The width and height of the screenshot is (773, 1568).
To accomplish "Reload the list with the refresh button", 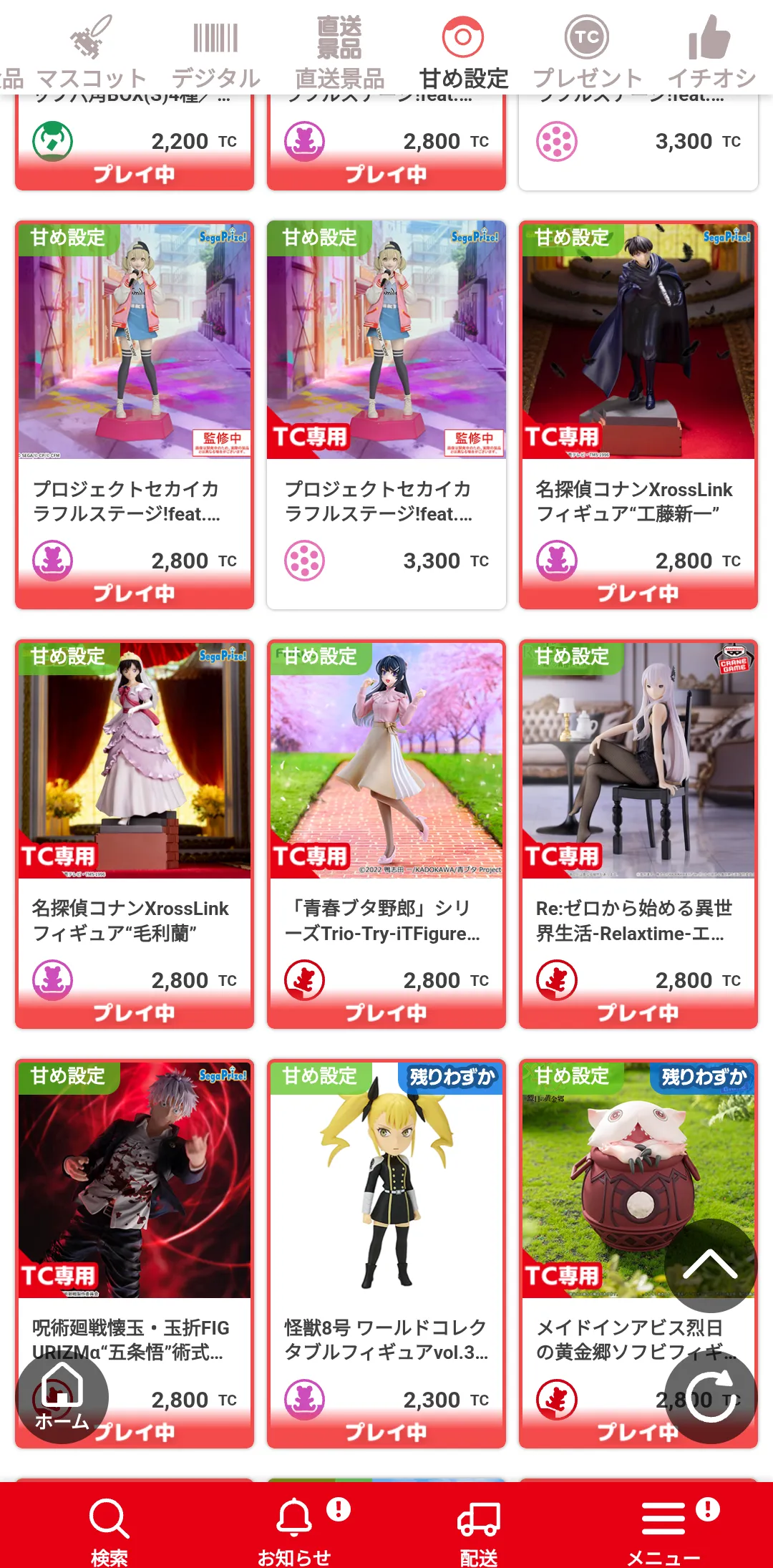I will click(710, 1398).
